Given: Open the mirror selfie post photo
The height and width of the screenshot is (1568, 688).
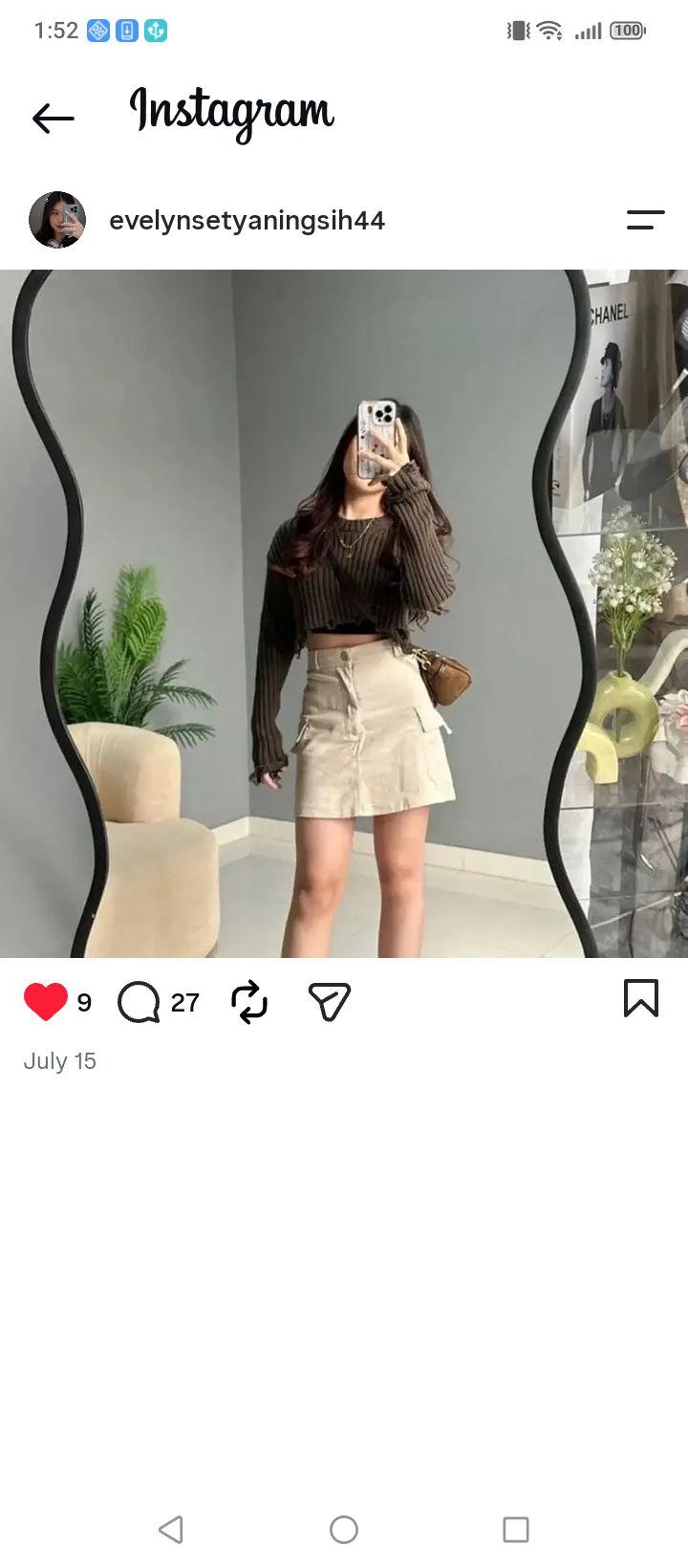Looking at the screenshot, I should click(x=344, y=613).
